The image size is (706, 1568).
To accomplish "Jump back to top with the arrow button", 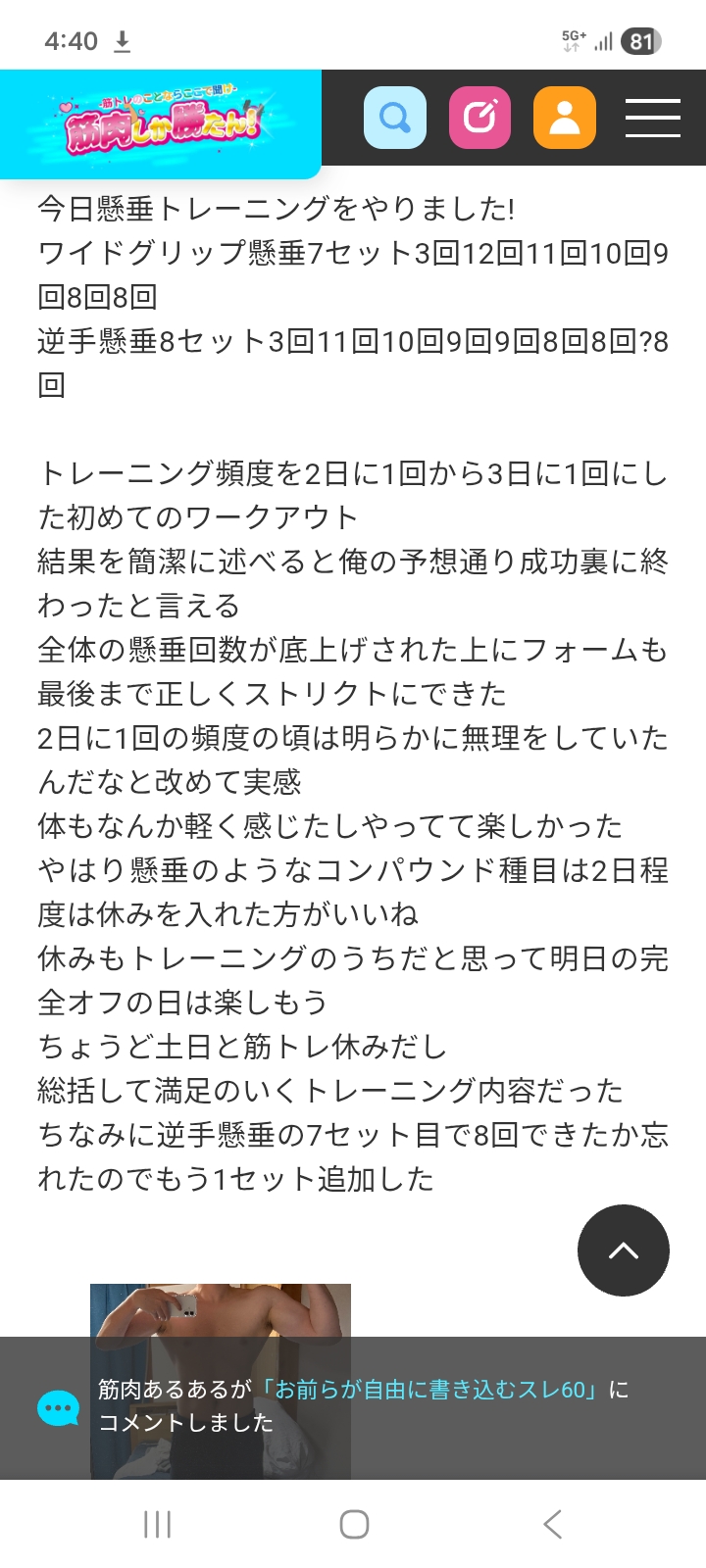I will [x=624, y=1250].
